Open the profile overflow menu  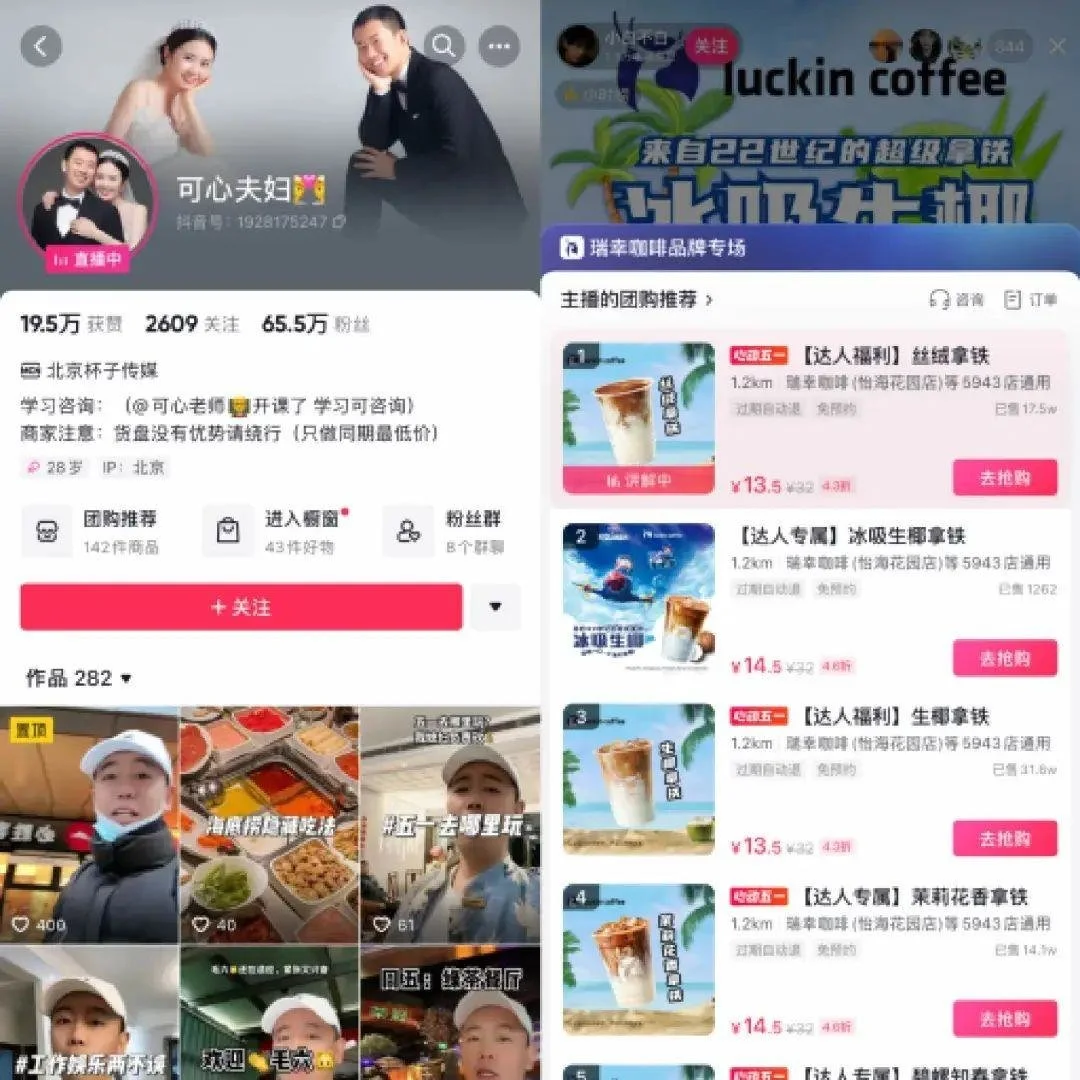click(x=499, y=46)
